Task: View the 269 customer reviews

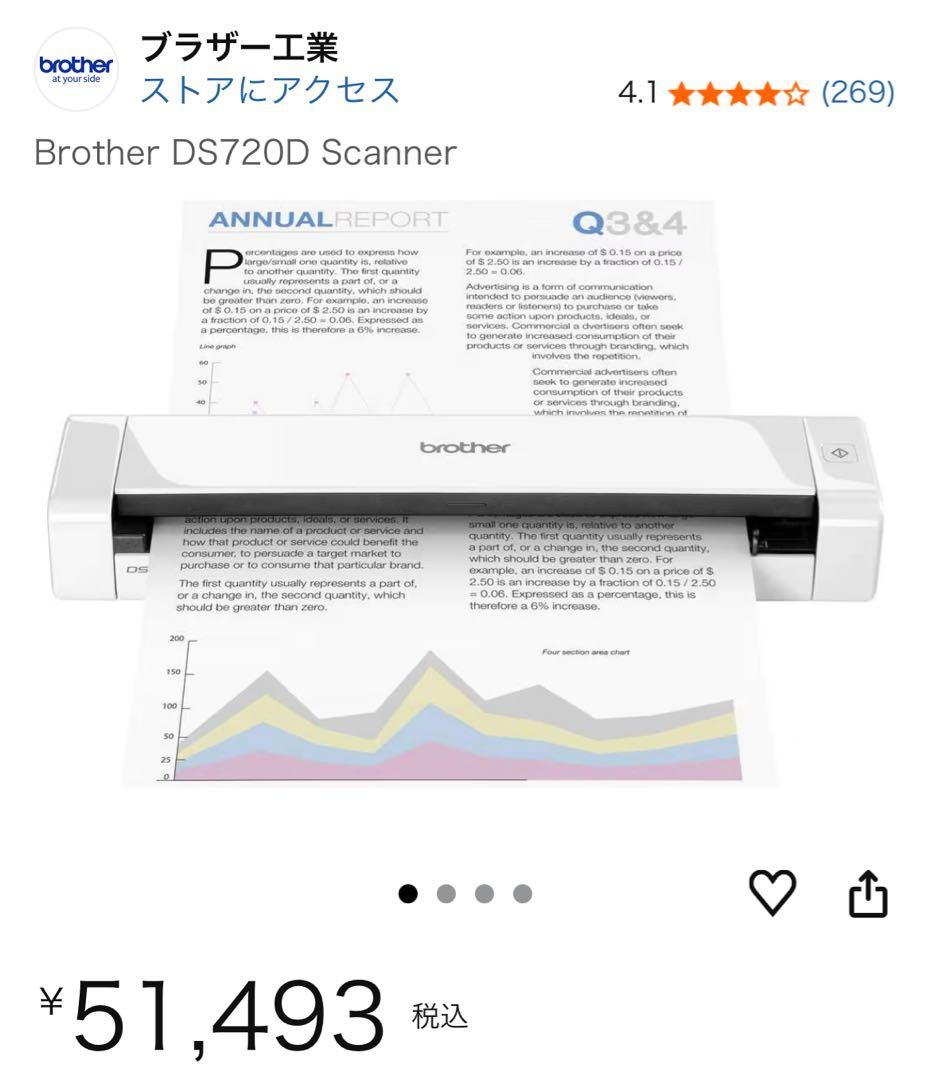Action: point(860,93)
